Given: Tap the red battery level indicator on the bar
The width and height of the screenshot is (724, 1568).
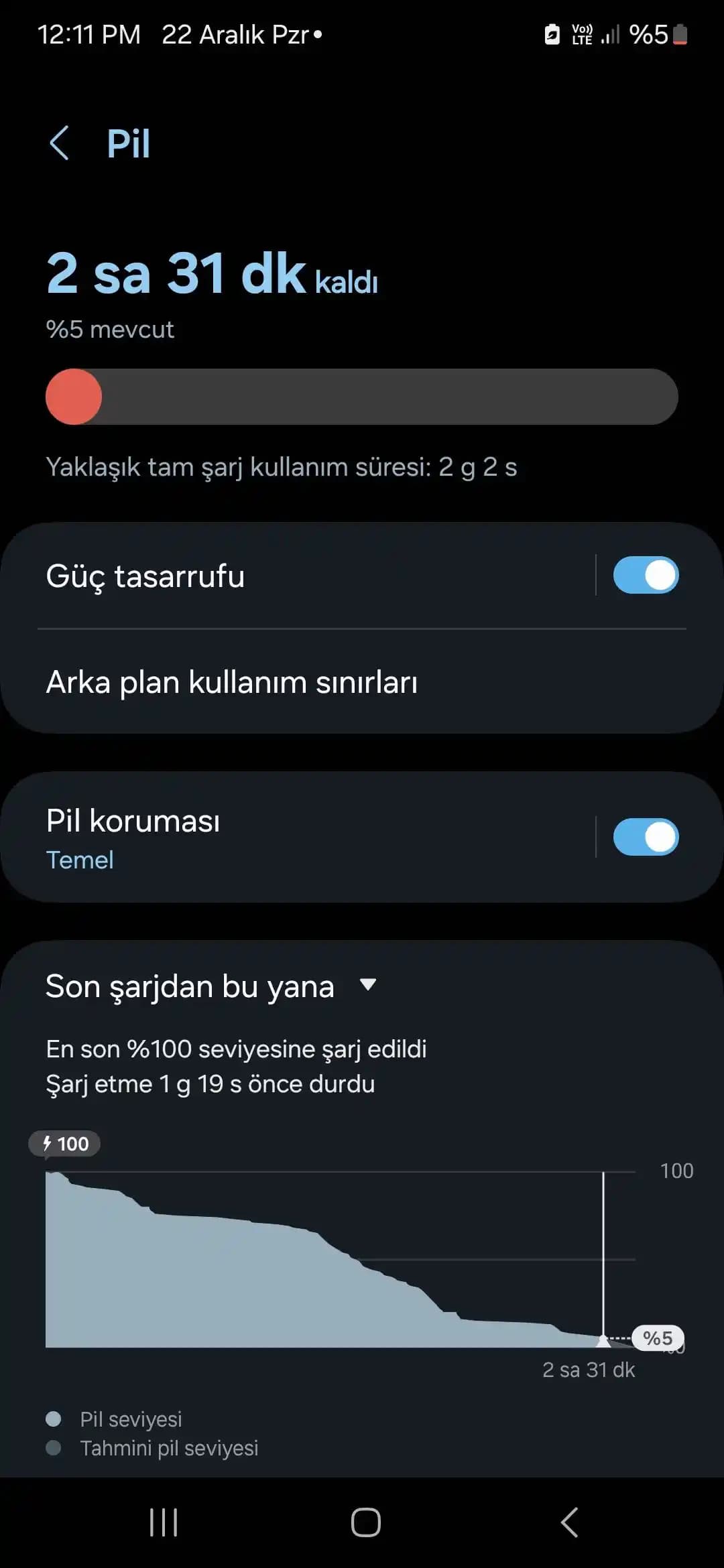Looking at the screenshot, I should (x=74, y=397).
